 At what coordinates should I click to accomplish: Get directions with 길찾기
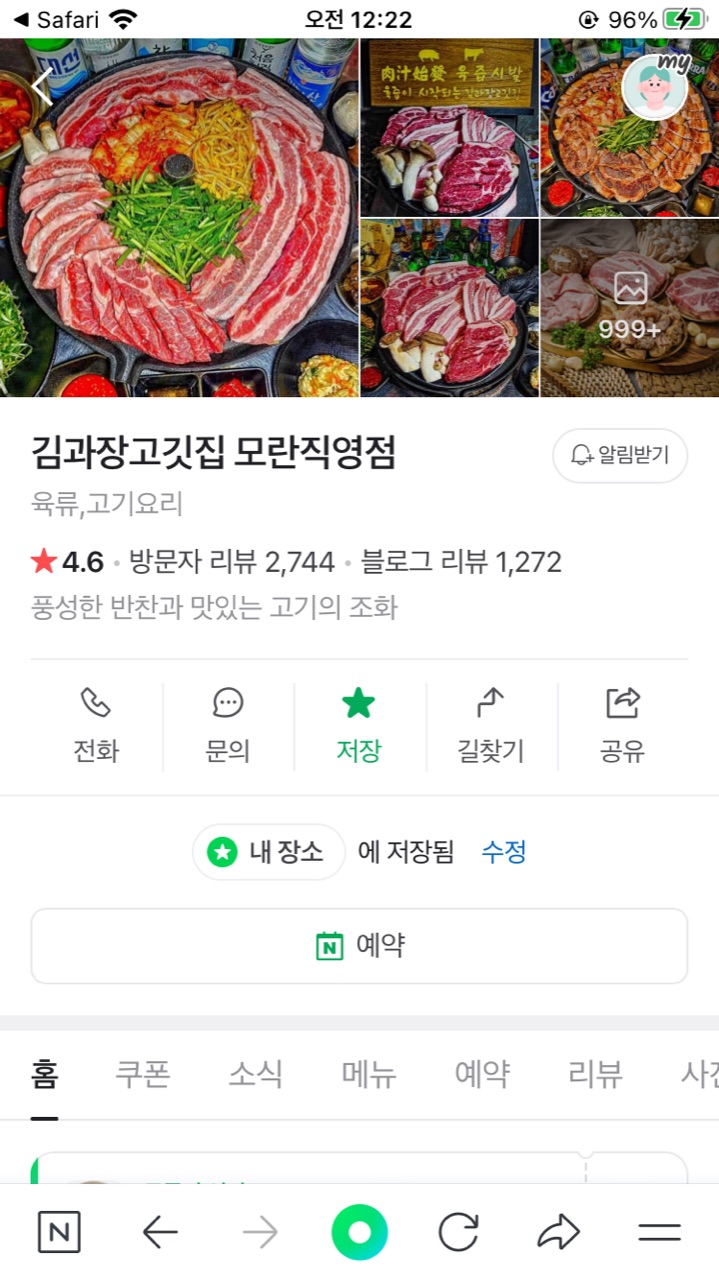click(490, 726)
